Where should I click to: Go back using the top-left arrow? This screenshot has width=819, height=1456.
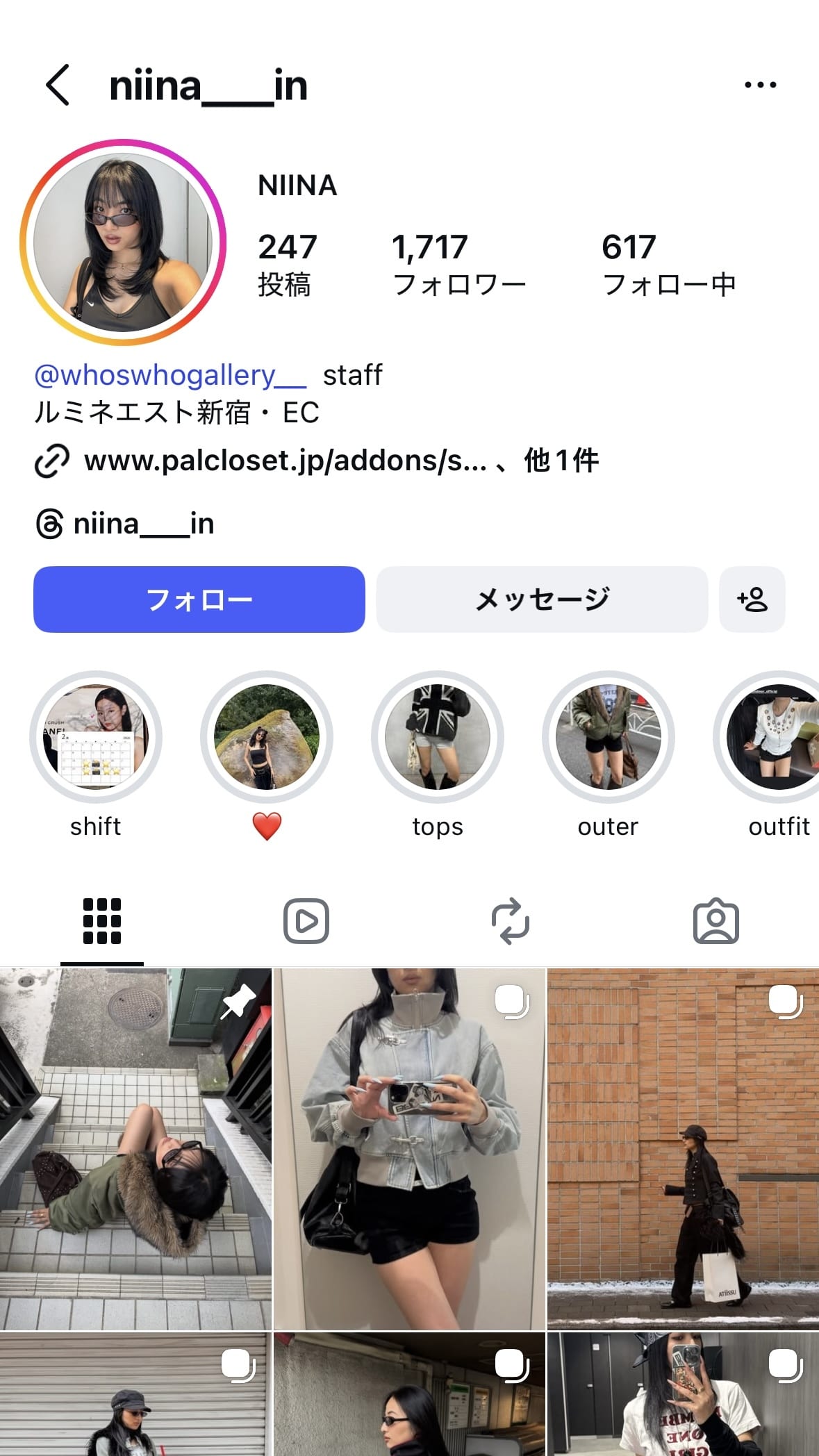(58, 85)
